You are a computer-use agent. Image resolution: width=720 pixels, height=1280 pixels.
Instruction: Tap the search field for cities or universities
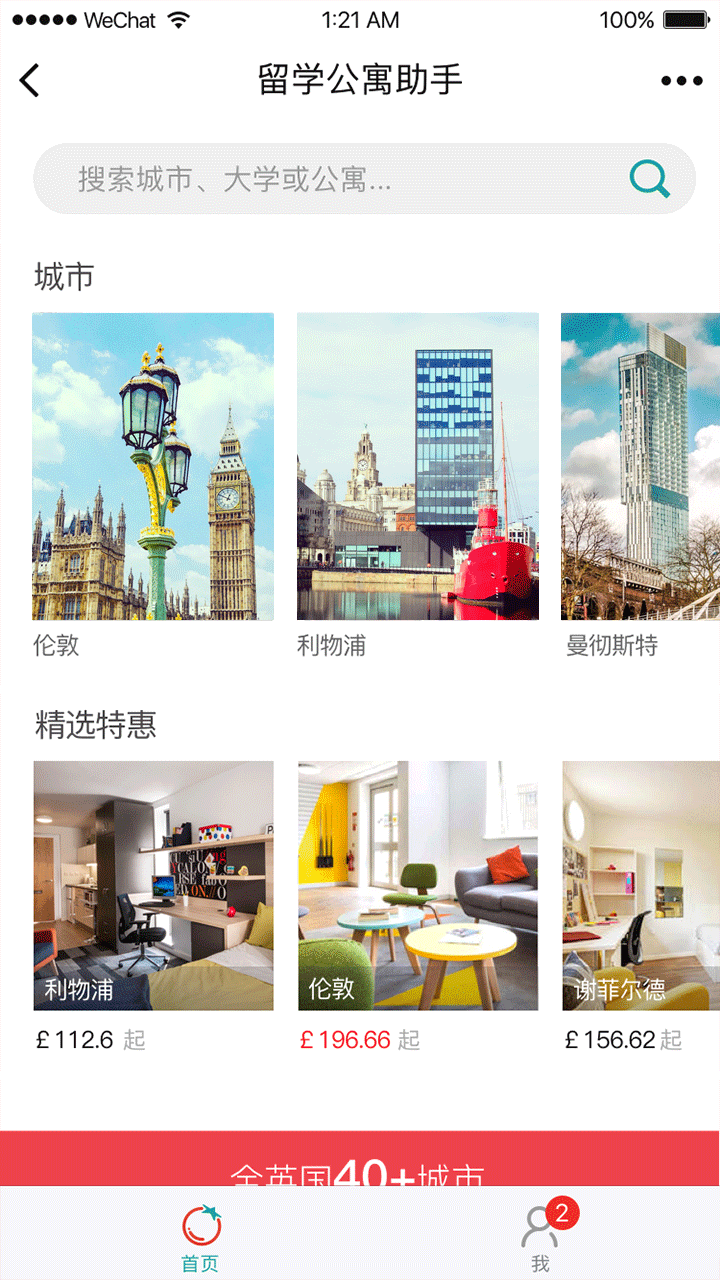[330, 180]
